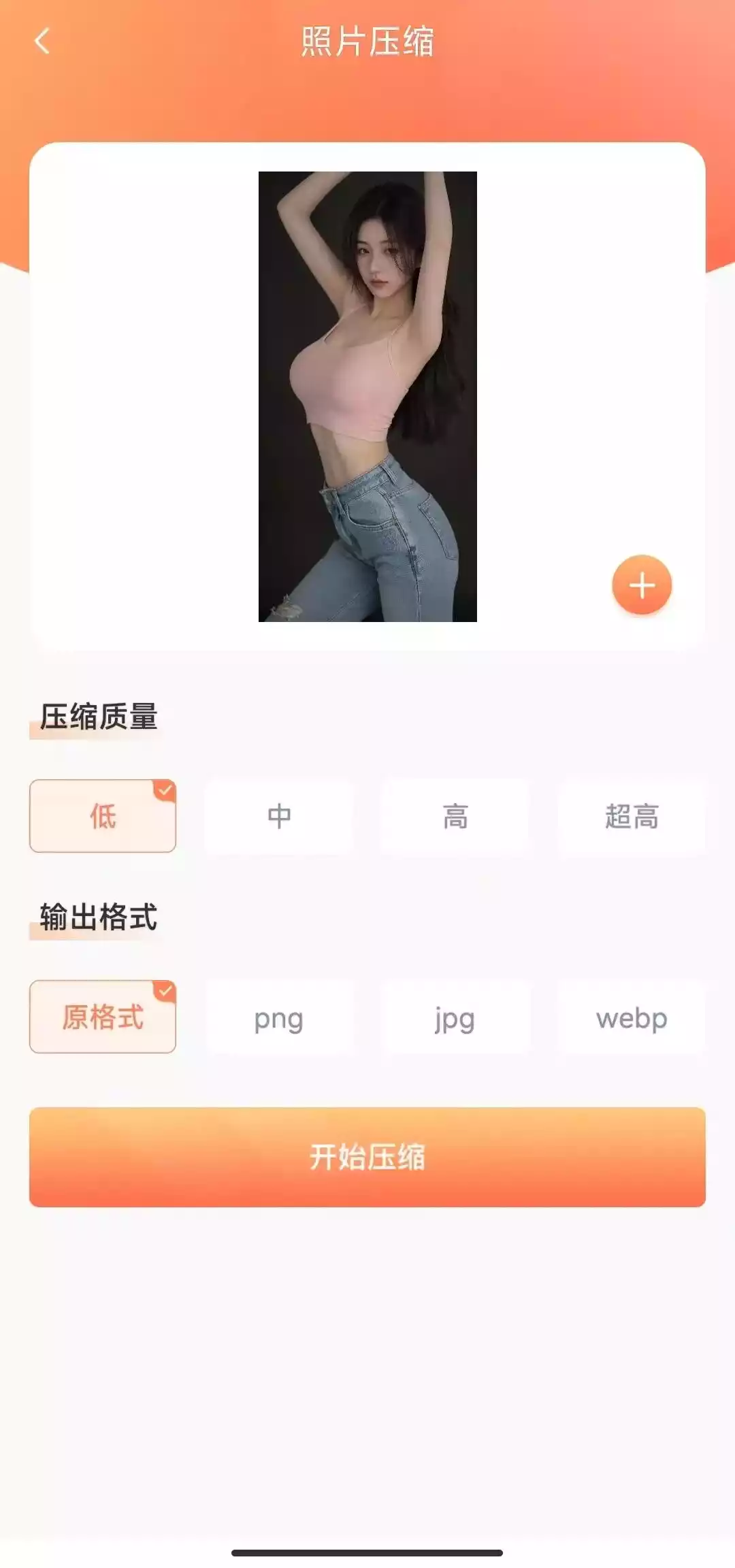
Task: Tap the plus icon to add photos
Action: pyautogui.click(x=642, y=586)
